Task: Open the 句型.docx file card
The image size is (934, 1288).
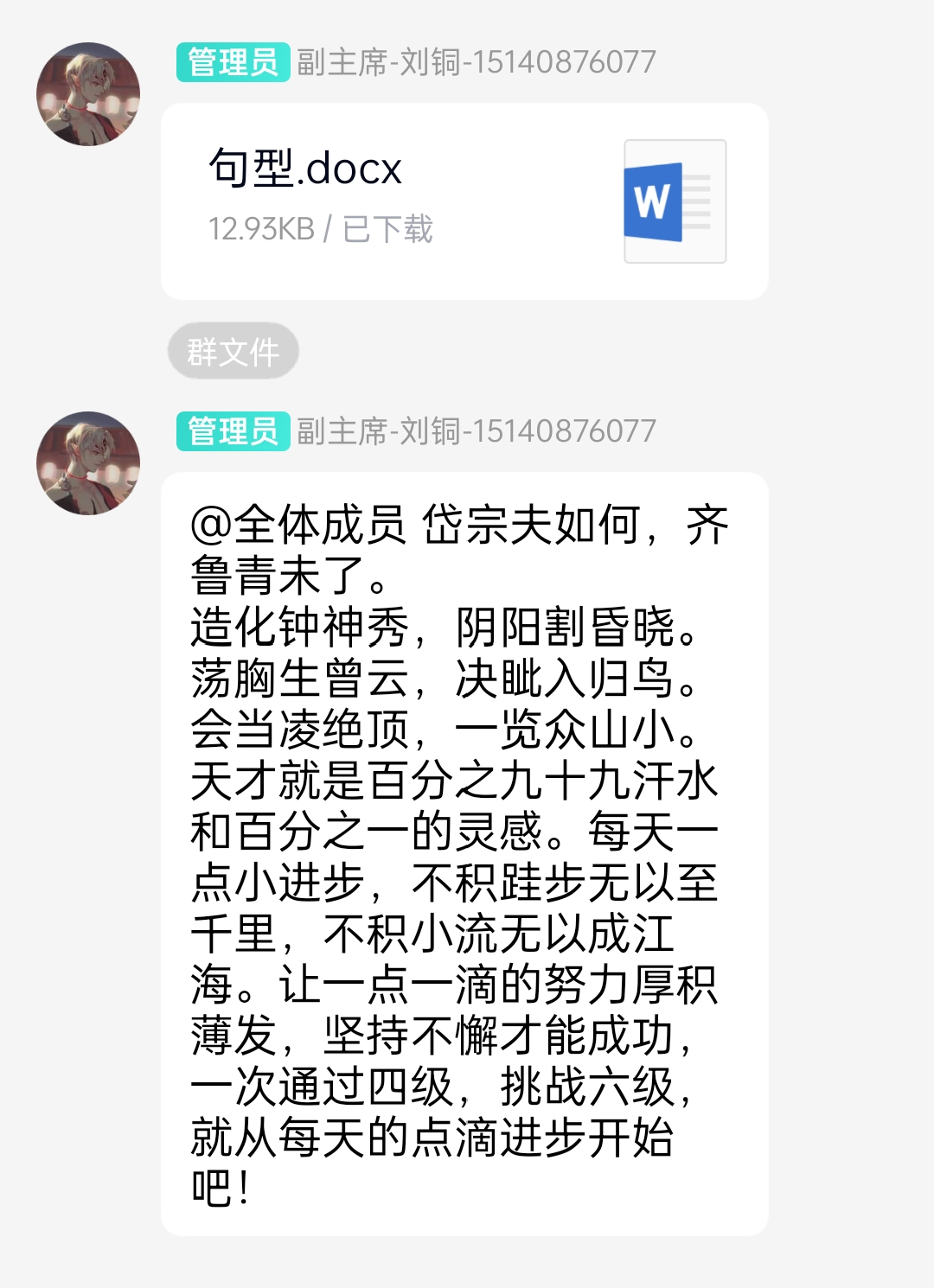Action: 464,201
